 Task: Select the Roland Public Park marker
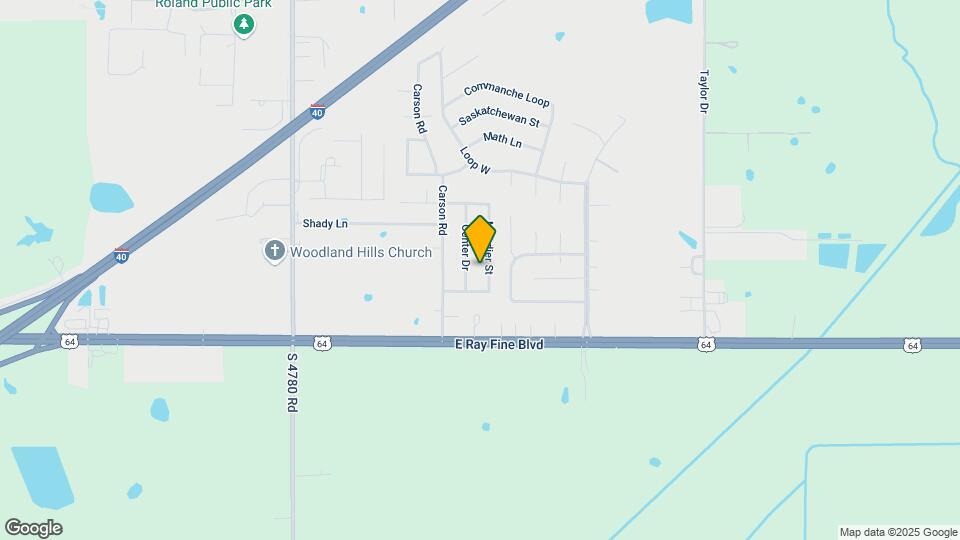(x=243, y=24)
